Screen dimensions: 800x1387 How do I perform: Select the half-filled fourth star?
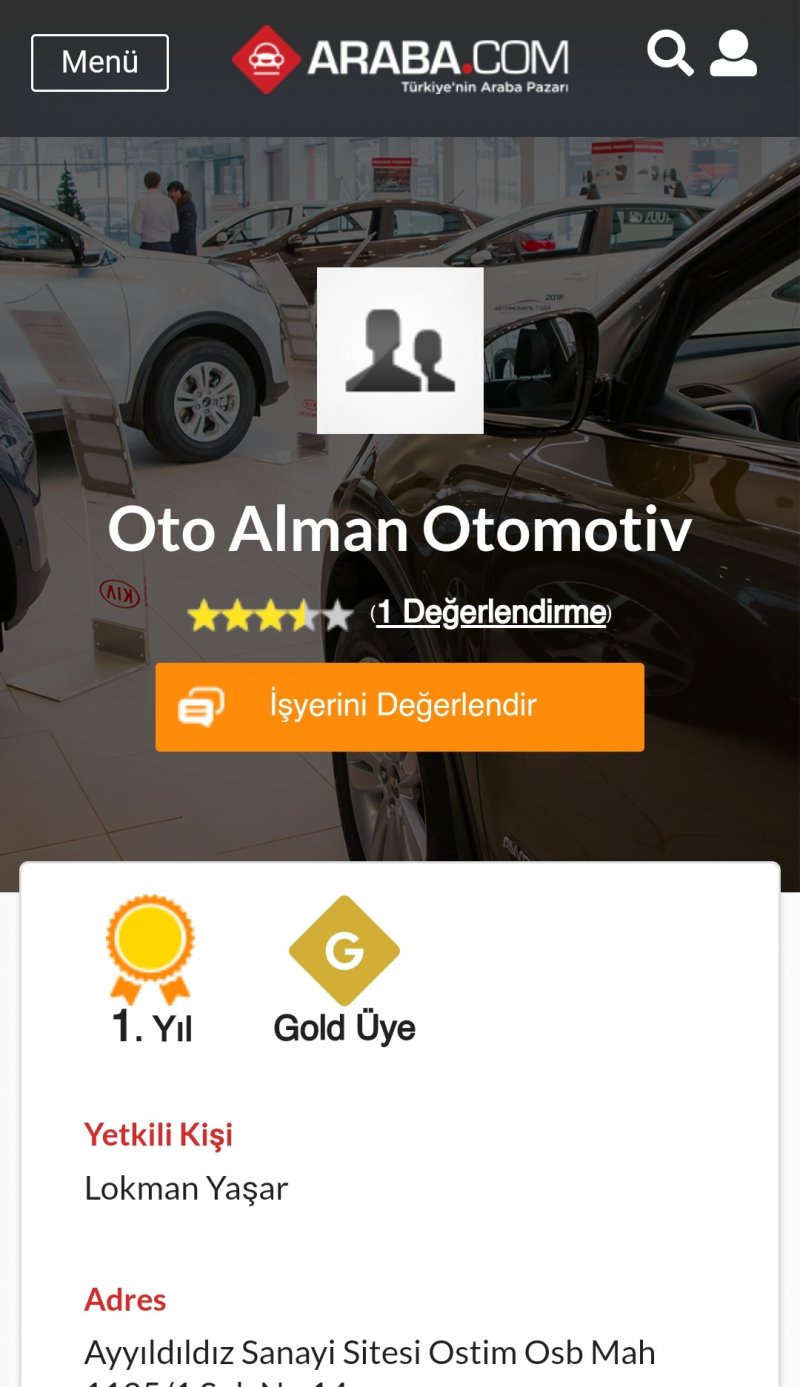pyautogui.click(x=303, y=613)
